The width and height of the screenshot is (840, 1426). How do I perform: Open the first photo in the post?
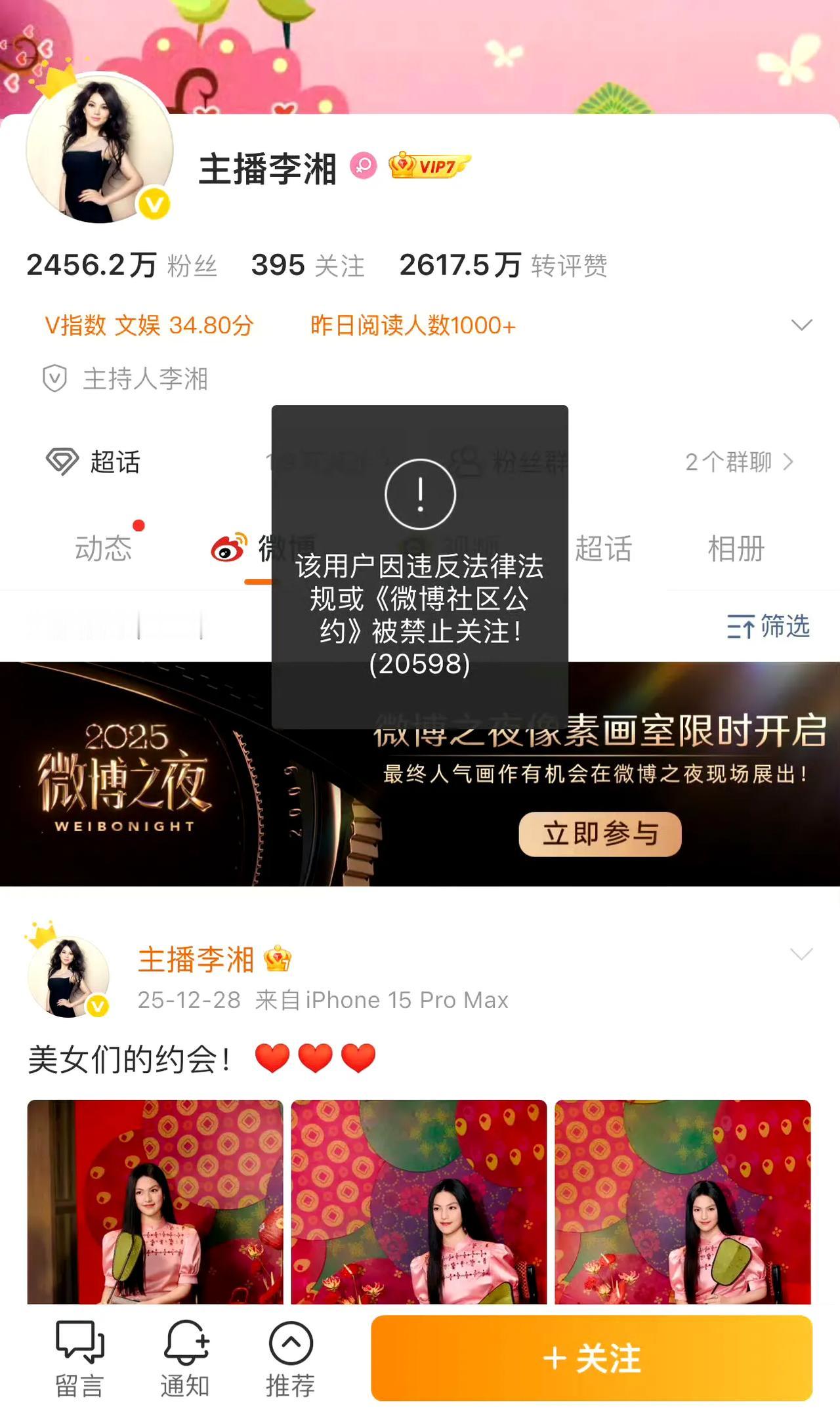coord(154,1201)
